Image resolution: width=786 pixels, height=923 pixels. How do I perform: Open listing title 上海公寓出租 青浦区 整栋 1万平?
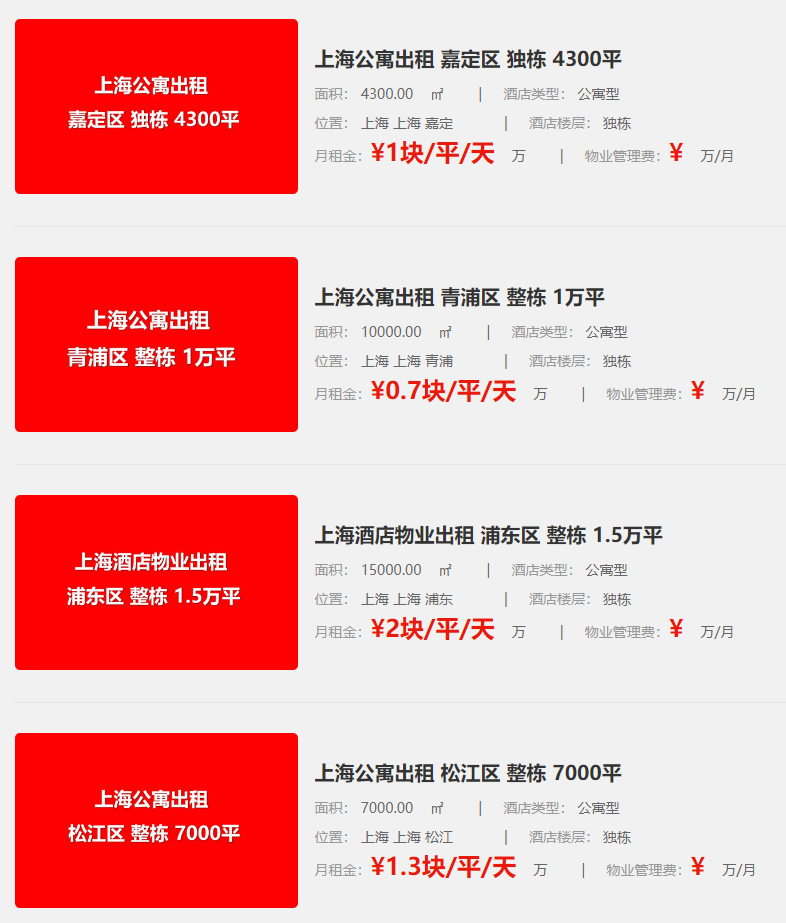pyautogui.click(x=459, y=297)
